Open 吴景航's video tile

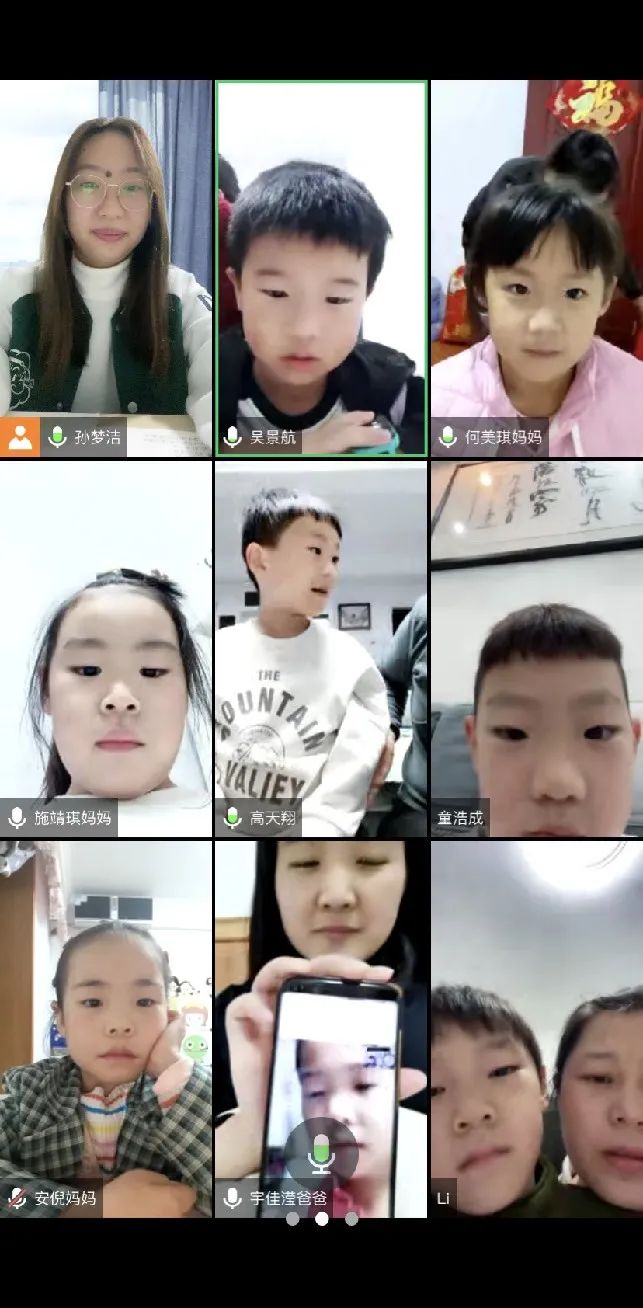[x=321, y=265]
